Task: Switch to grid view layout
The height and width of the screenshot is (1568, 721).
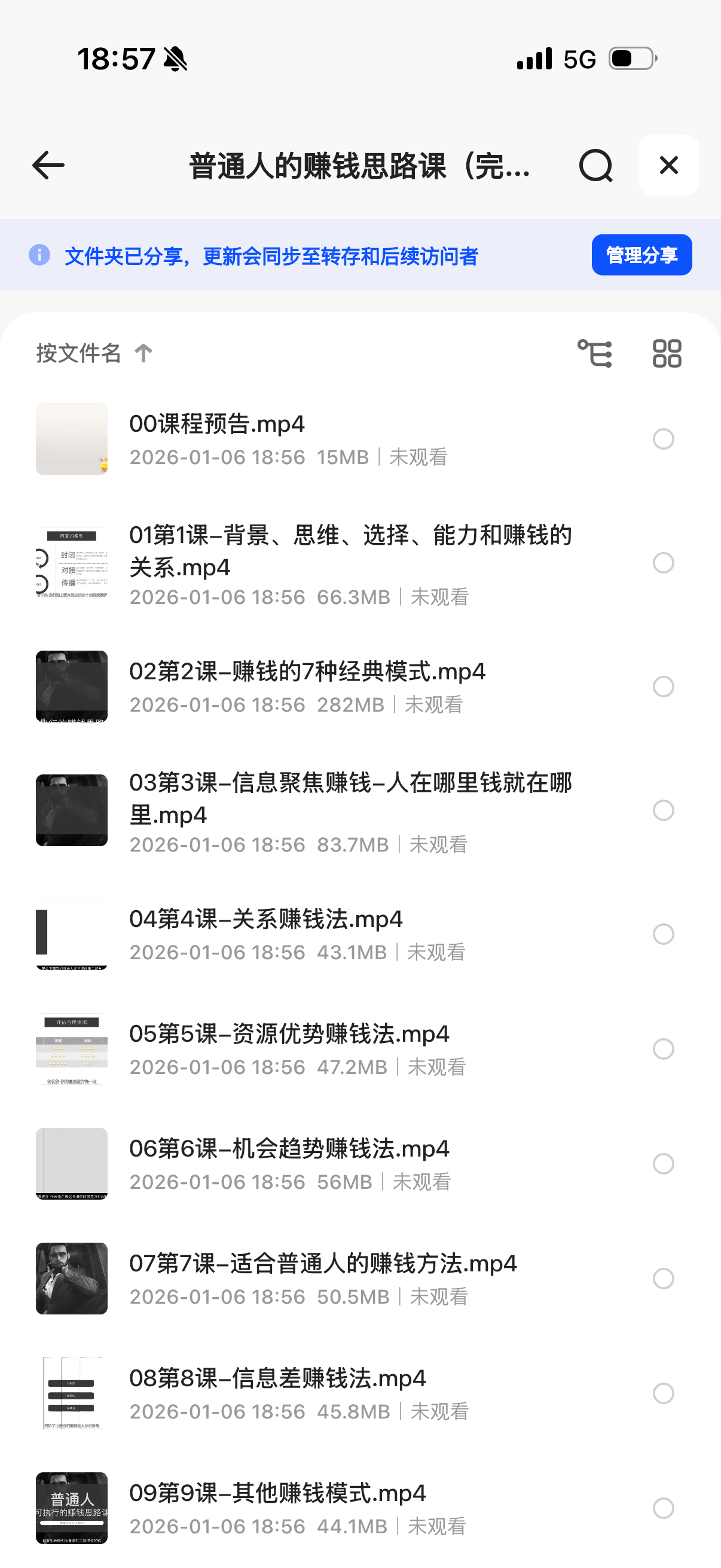Action: 667,353
